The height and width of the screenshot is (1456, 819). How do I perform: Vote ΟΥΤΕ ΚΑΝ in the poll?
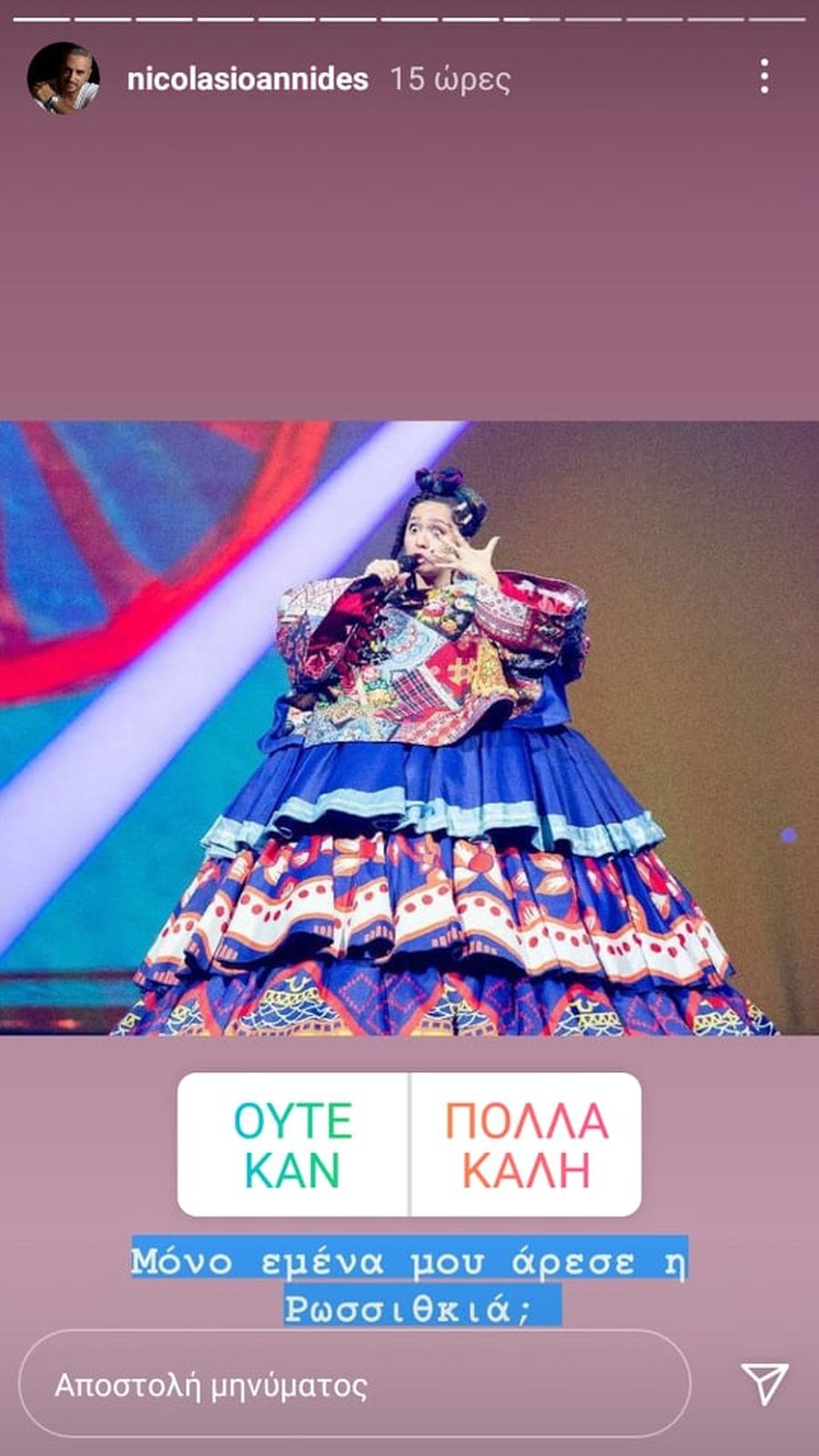(293, 1144)
